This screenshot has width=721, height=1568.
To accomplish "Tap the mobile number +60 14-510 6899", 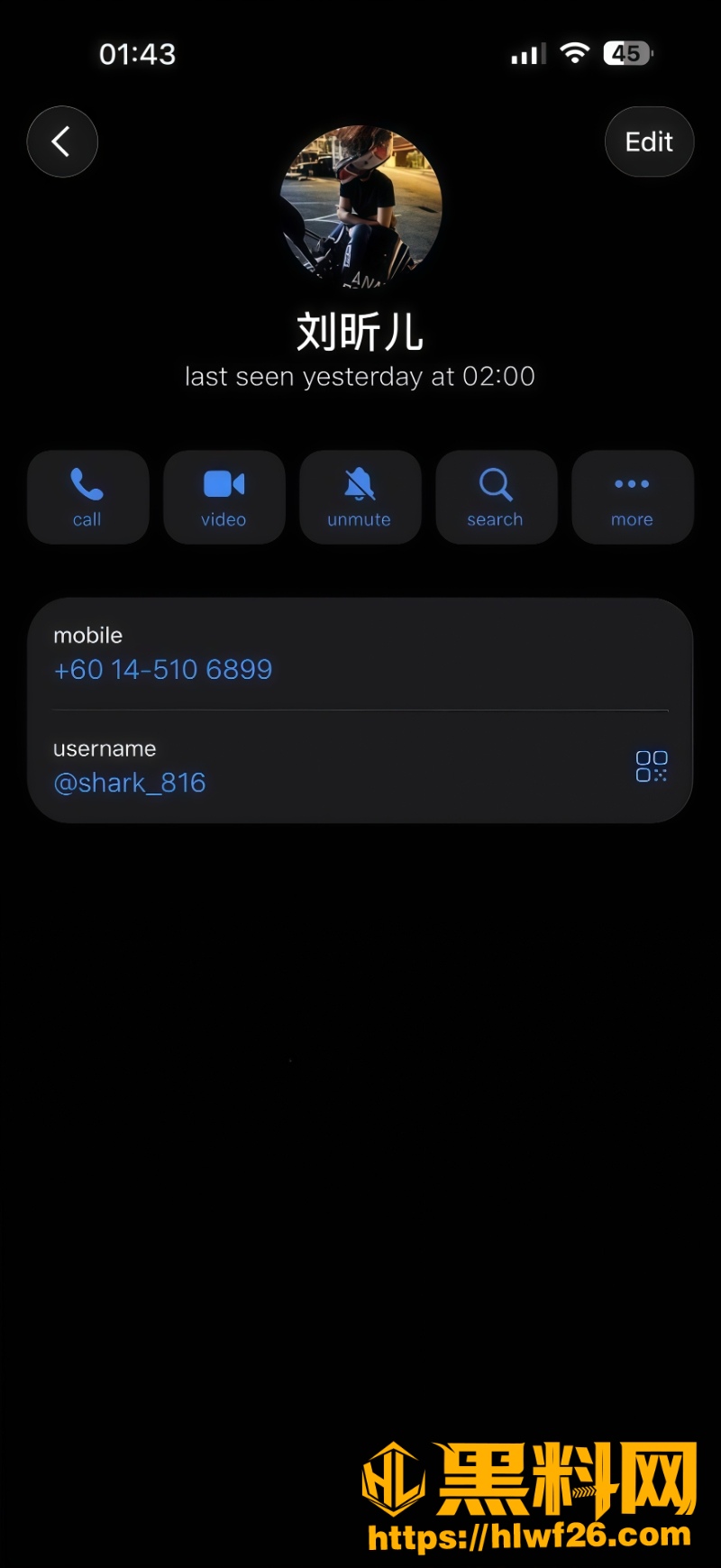I will click(163, 670).
